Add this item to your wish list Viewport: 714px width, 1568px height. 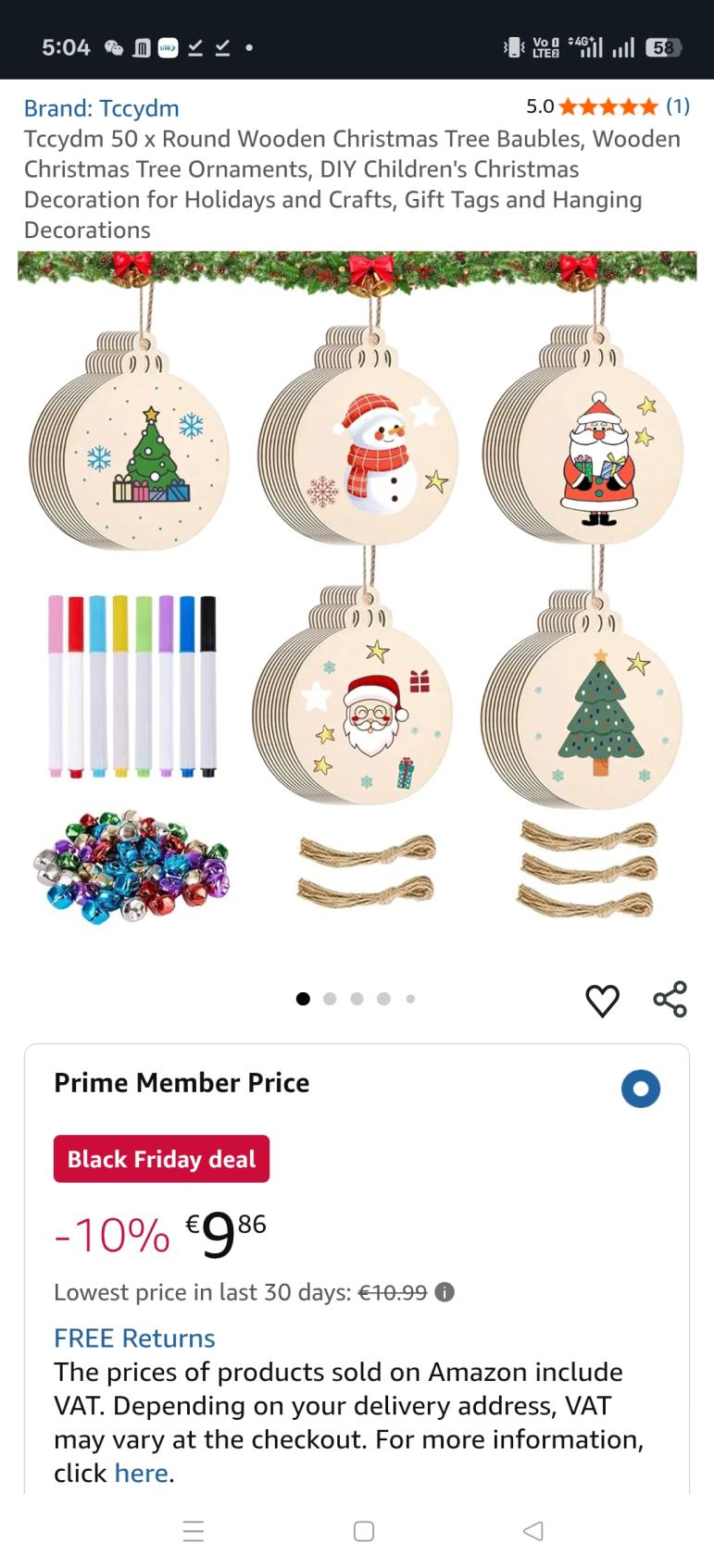click(x=602, y=1000)
